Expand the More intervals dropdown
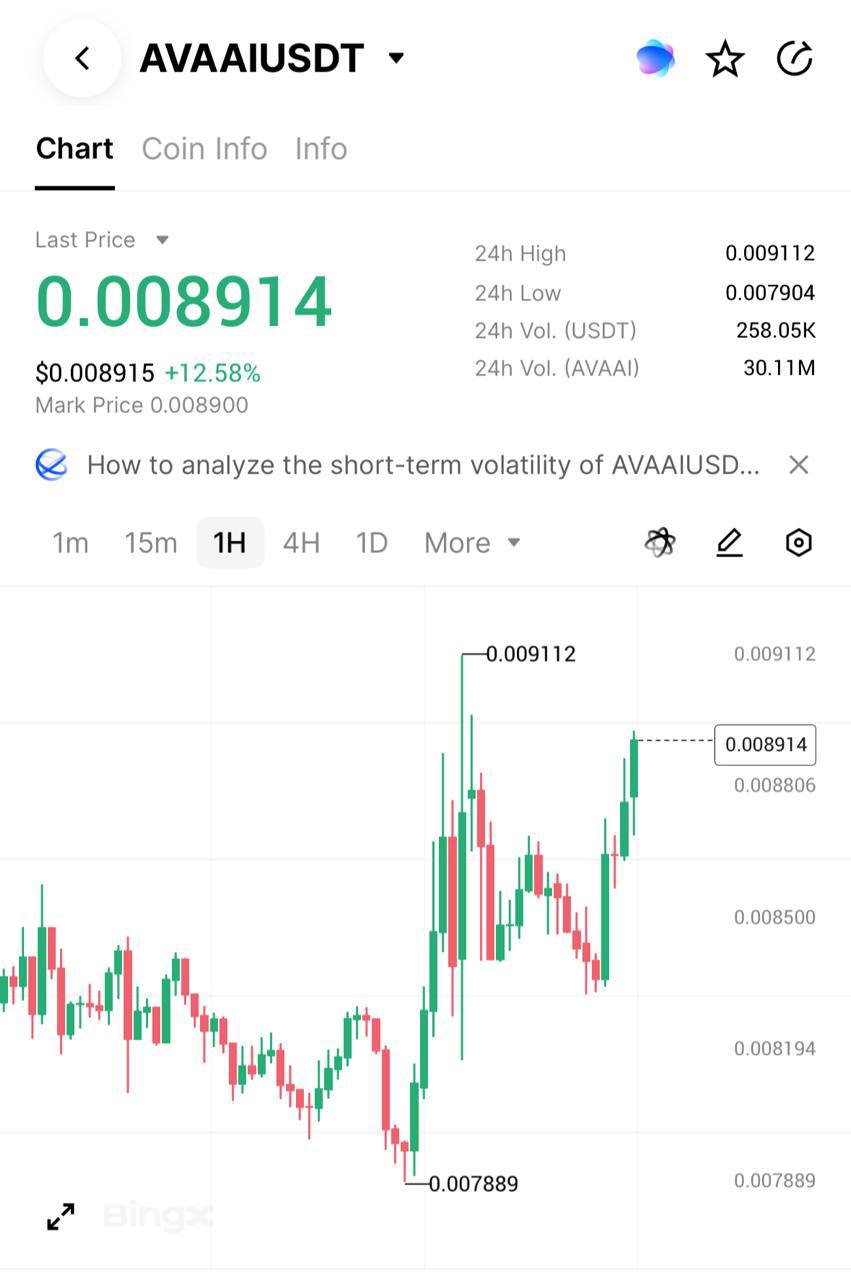851x1280 pixels. [472, 543]
